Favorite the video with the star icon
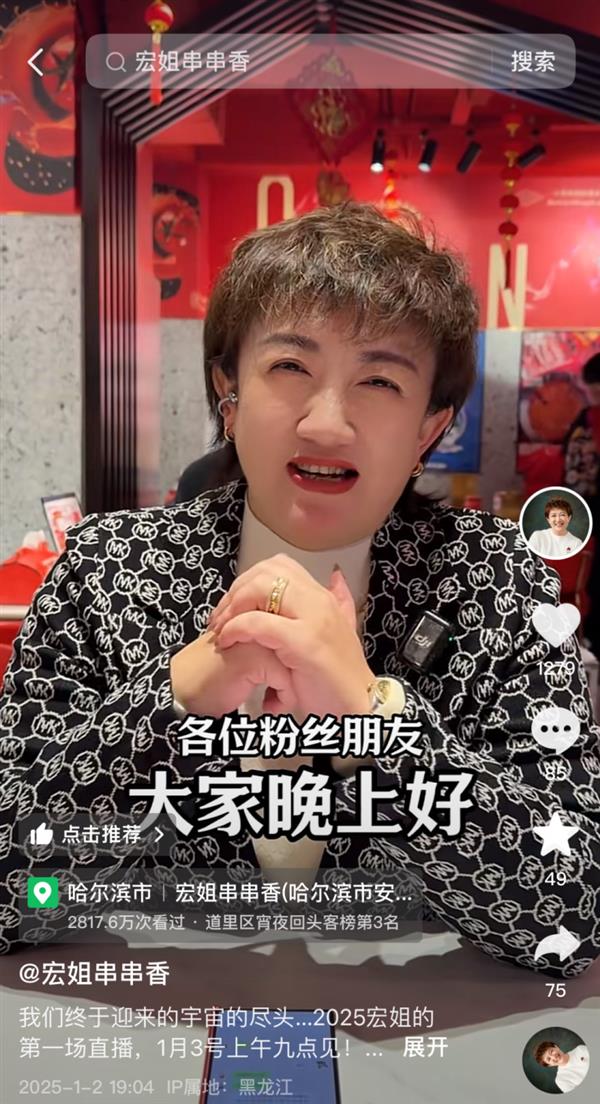This screenshot has width=600, height=1104. pos(555,834)
